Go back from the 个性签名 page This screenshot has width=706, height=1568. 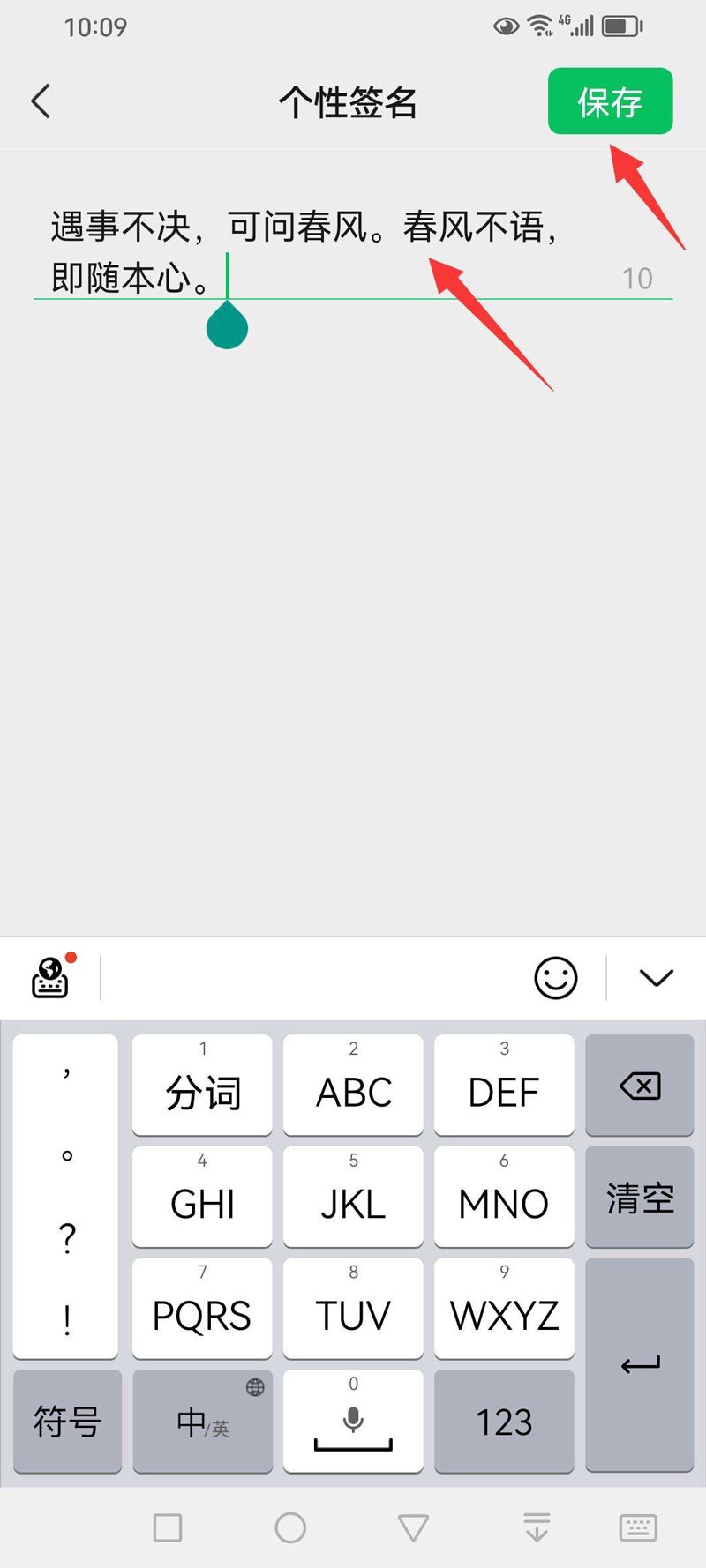(41, 101)
